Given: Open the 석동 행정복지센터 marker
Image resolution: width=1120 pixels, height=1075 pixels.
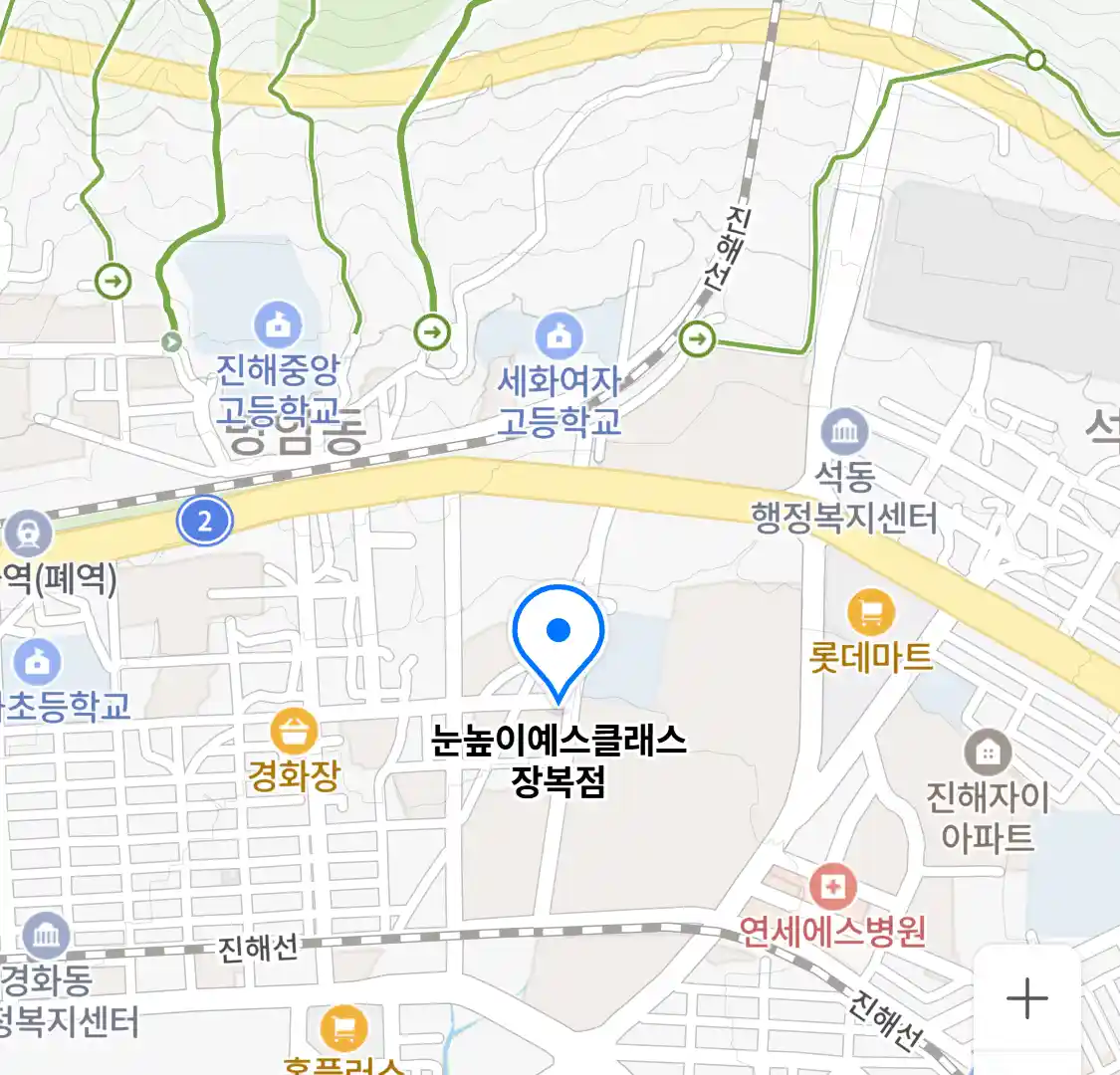Looking at the screenshot, I should 844,432.
